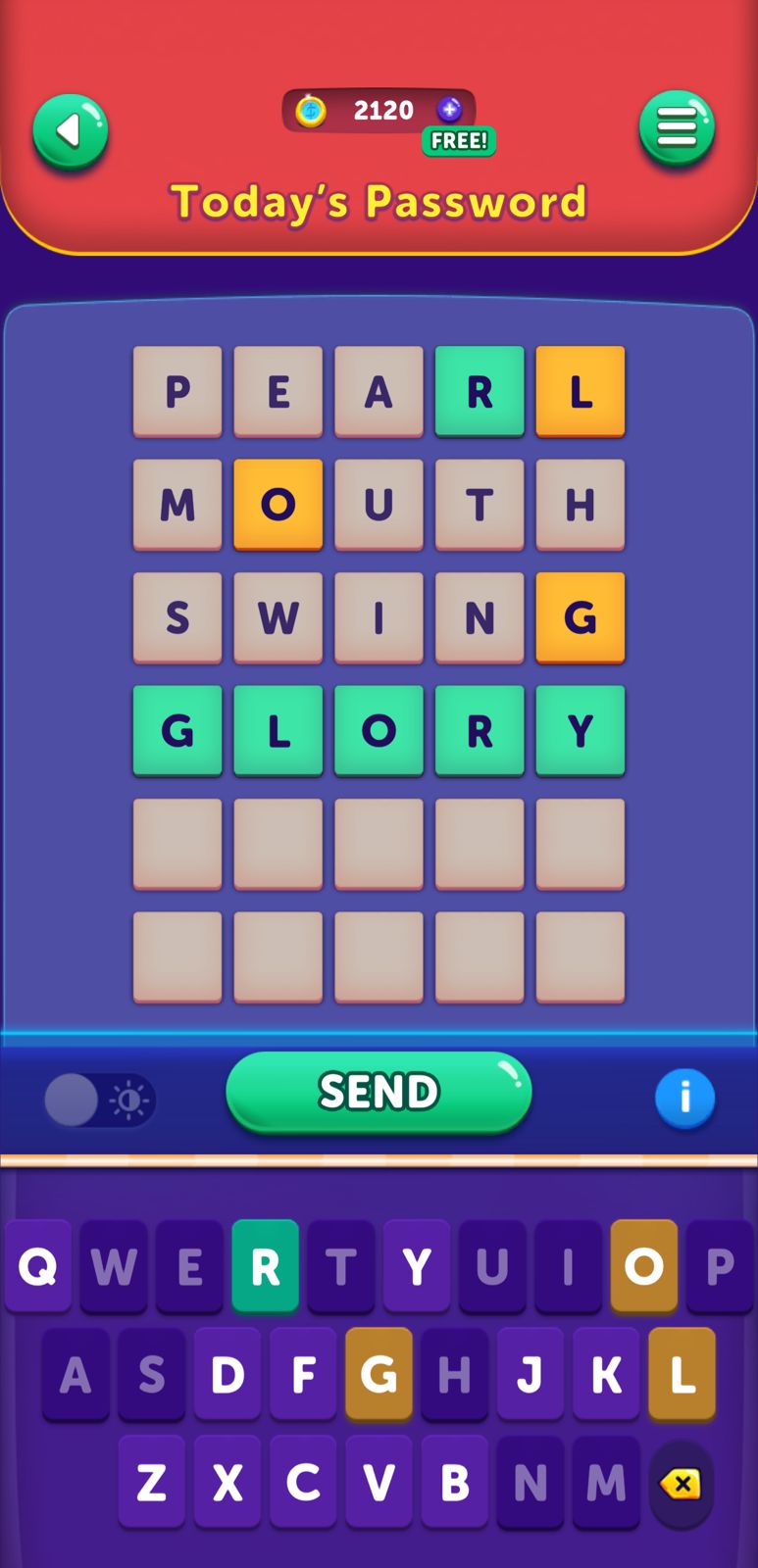Enter the letter Z
Image resolution: width=758 pixels, height=1568 pixels.
click(152, 1482)
